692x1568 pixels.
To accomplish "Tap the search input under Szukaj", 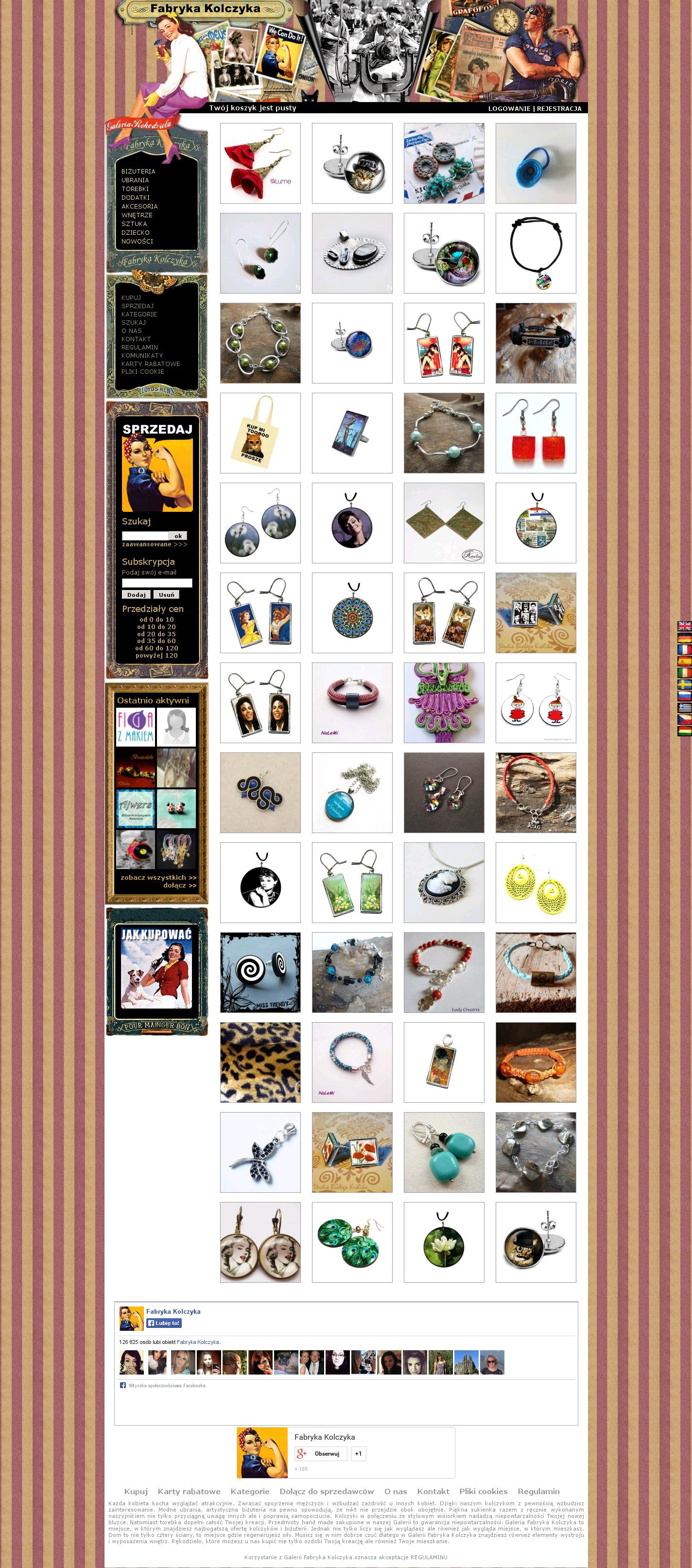I will 145,536.
